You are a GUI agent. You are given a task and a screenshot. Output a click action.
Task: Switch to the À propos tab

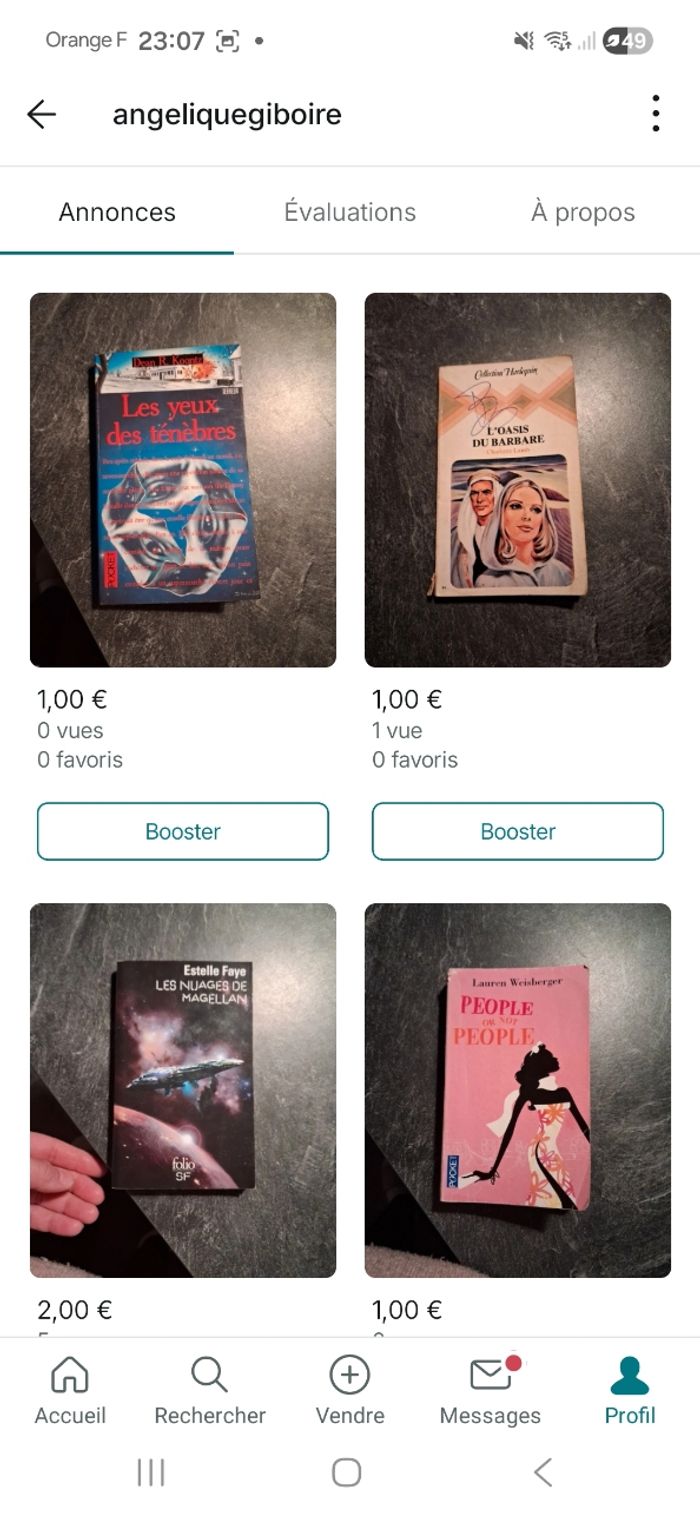[x=583, y=212]
